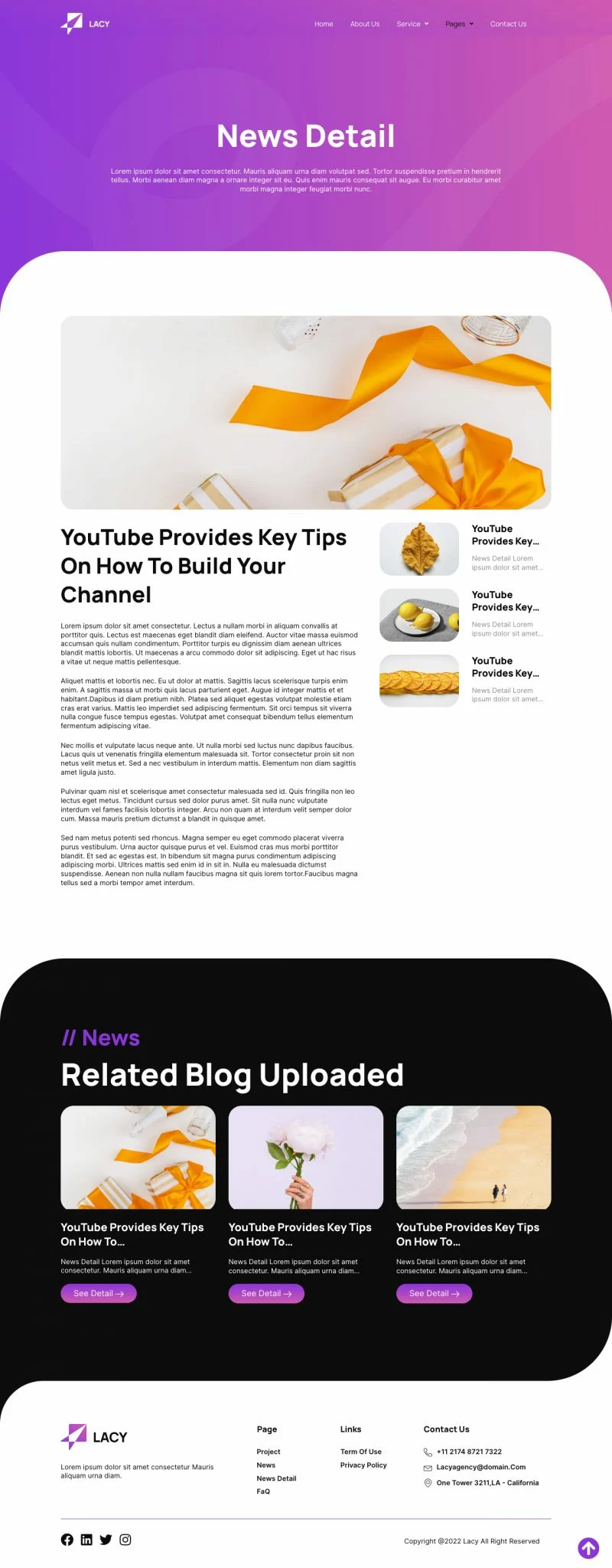Visit the Facebook page icon
The height and width of the screenshot is (1568, 612).
67,1540
